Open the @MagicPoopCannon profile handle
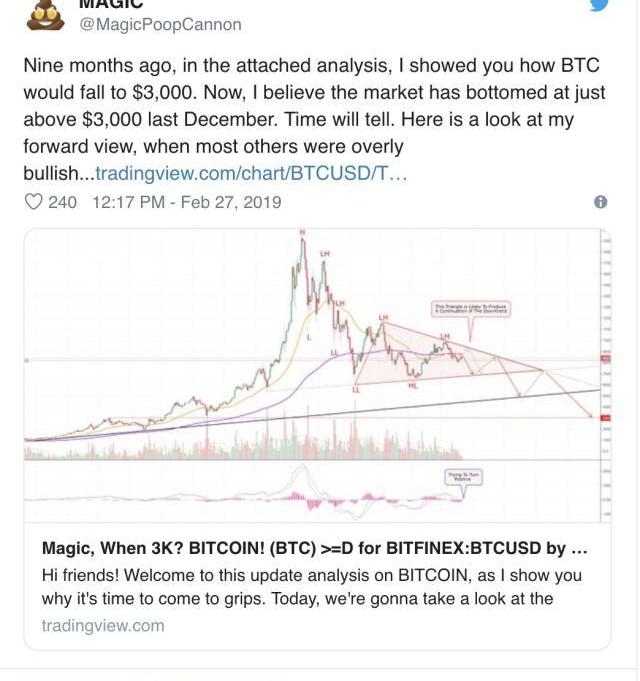 [159, 24]
